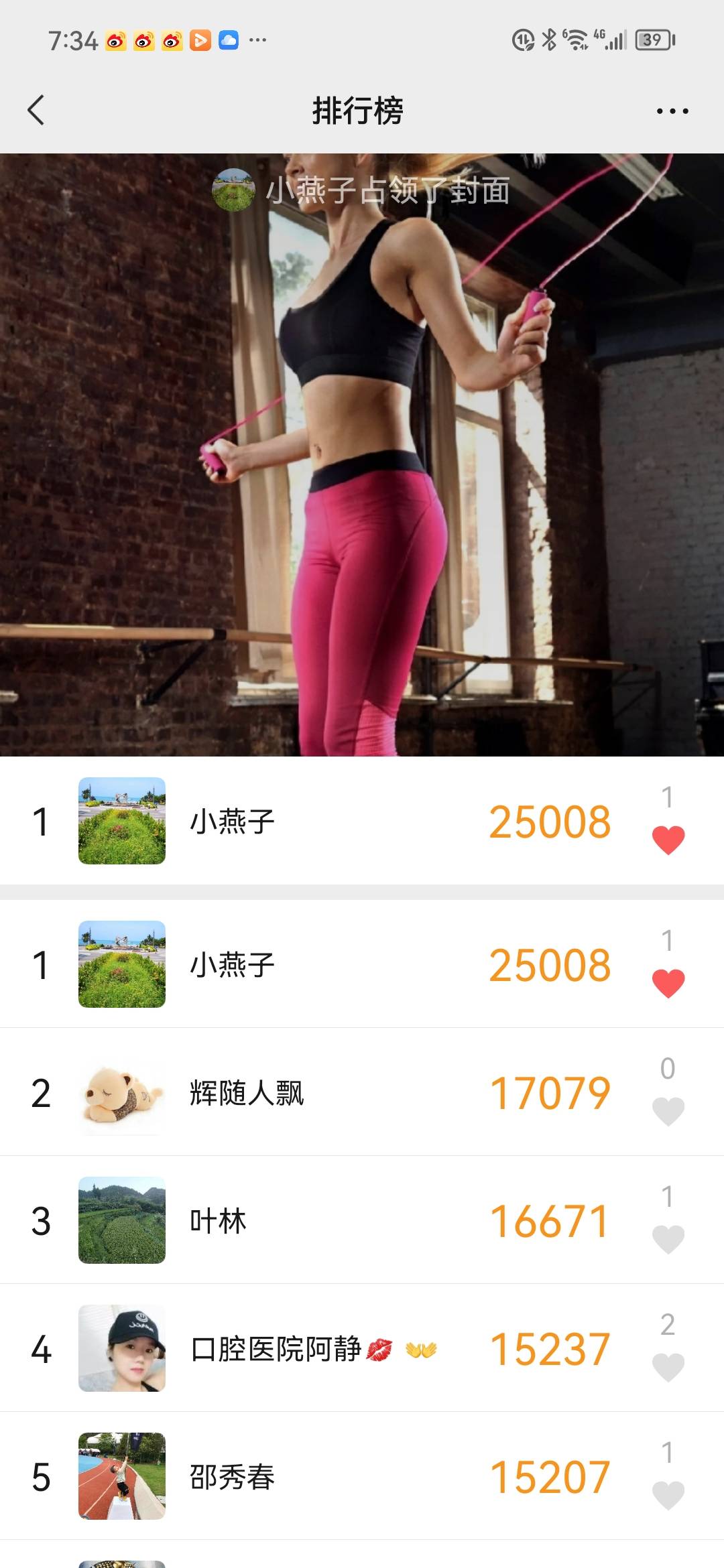Click the orange video play notification icon
Viewport: 724px width, 1568px height.
click(x=200, y=41)
